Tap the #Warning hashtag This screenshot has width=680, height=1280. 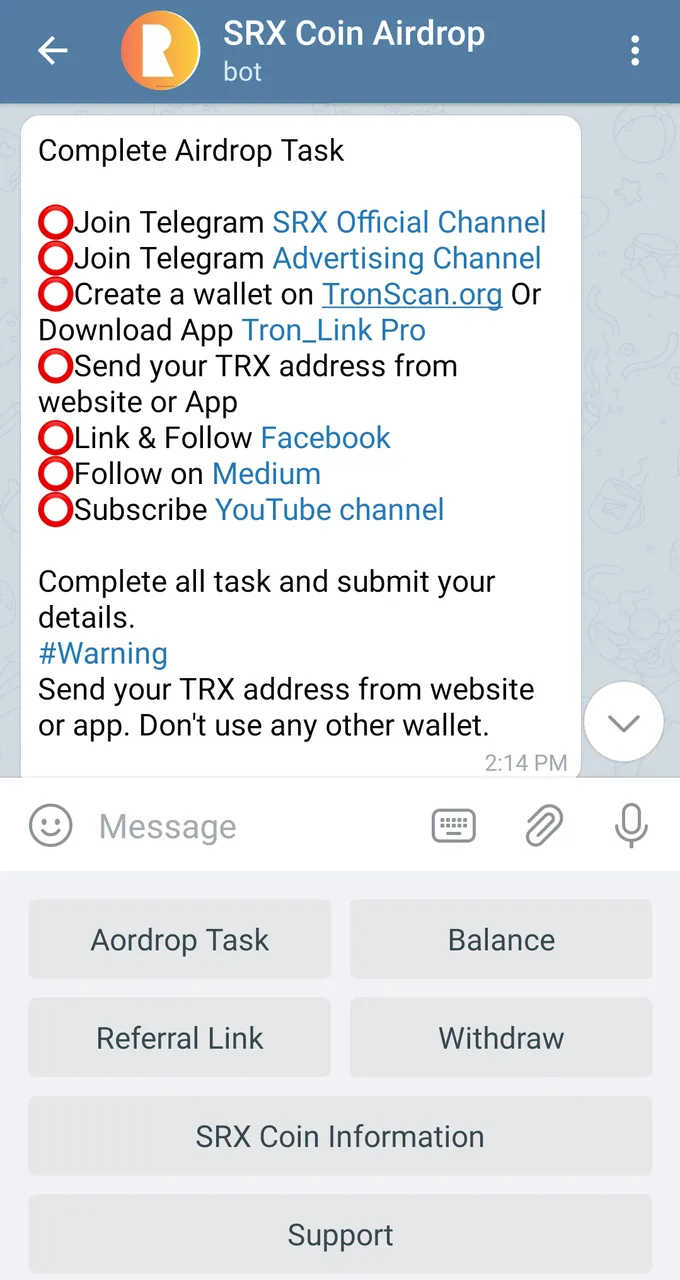[x=103, y=654]
